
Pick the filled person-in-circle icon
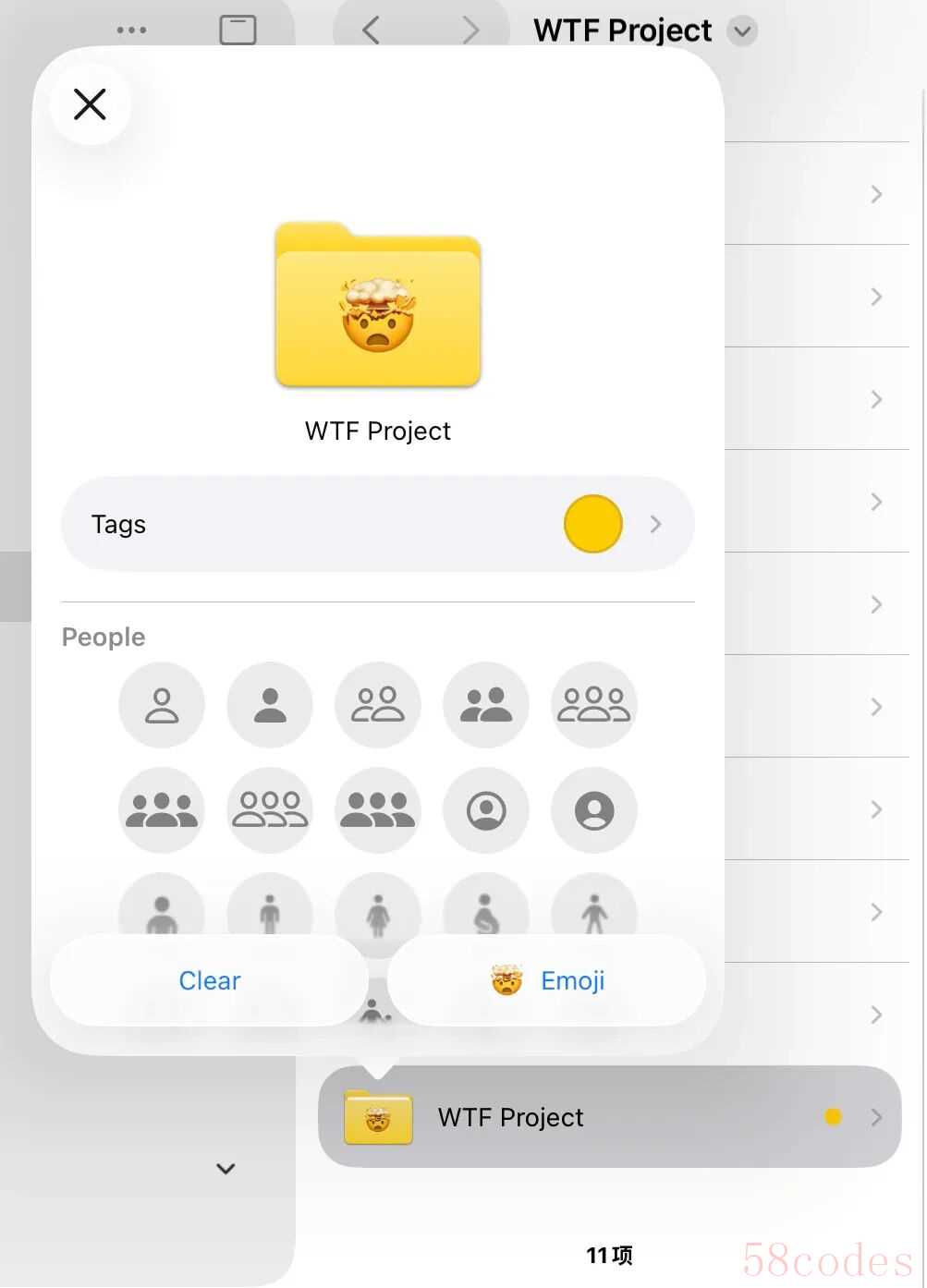coord(594,810)
